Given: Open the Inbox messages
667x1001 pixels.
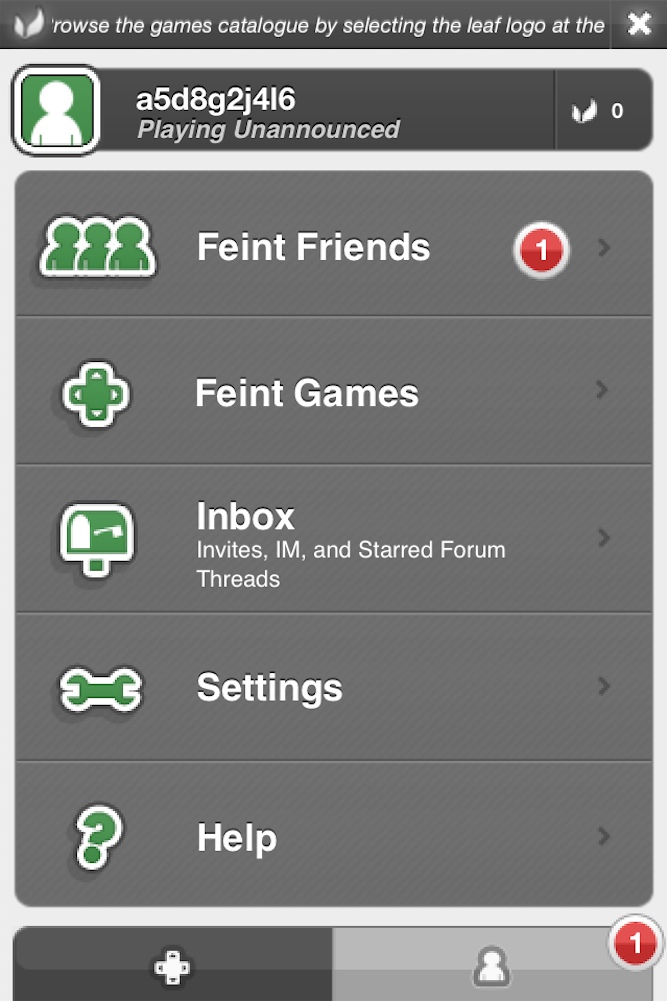Looking at the screenshot, I should 333,540.
